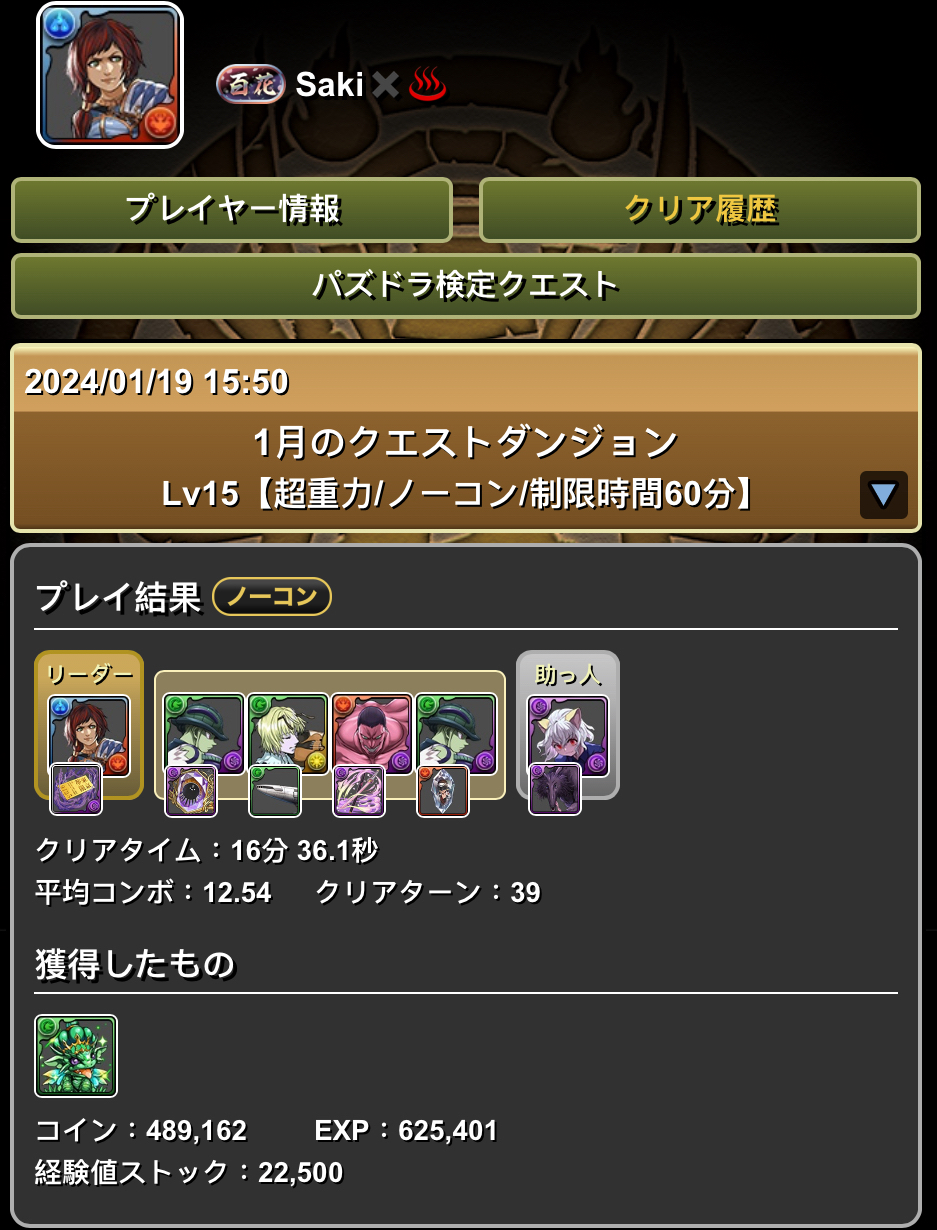Switch to the クリア履歴 tab
This screenshot has height=1230, width=937.
coord(700,210)
